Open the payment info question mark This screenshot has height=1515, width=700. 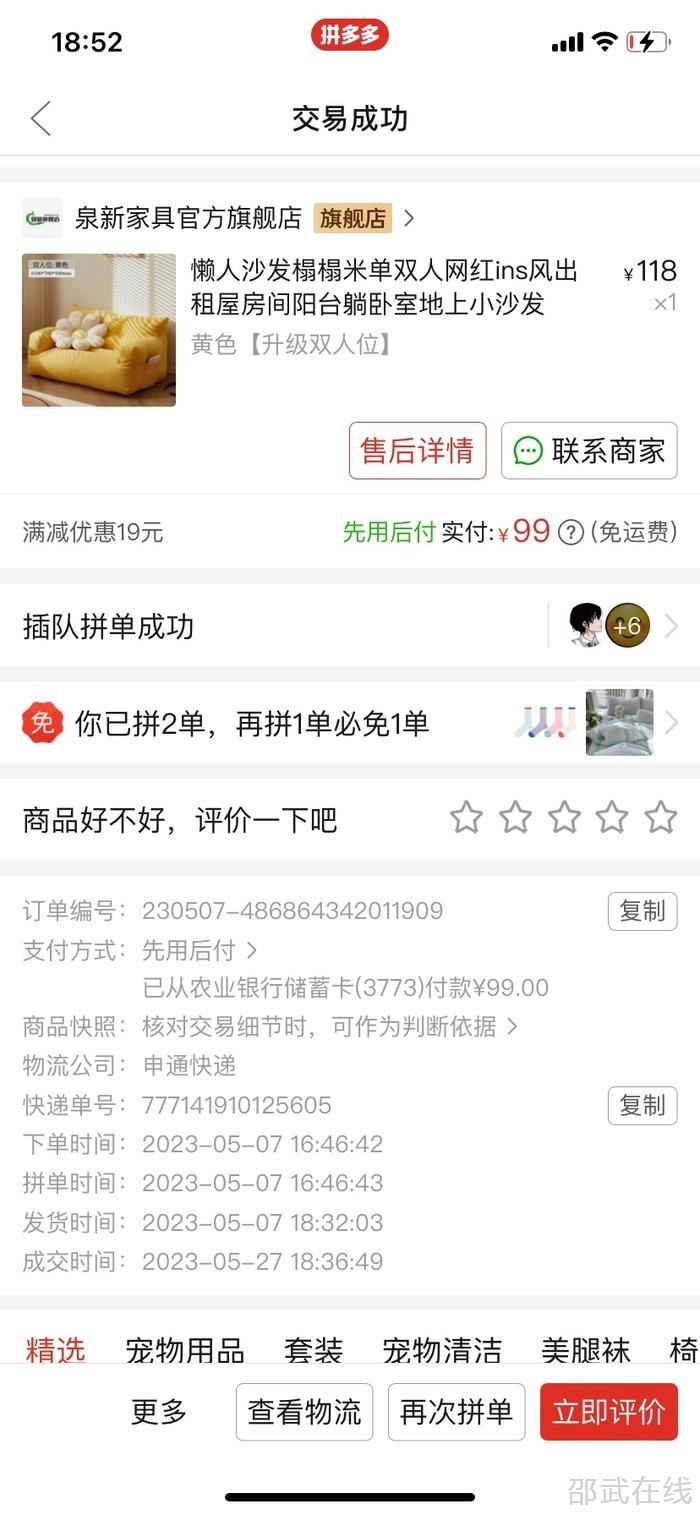pyautogui.click(x=570, y=532)
